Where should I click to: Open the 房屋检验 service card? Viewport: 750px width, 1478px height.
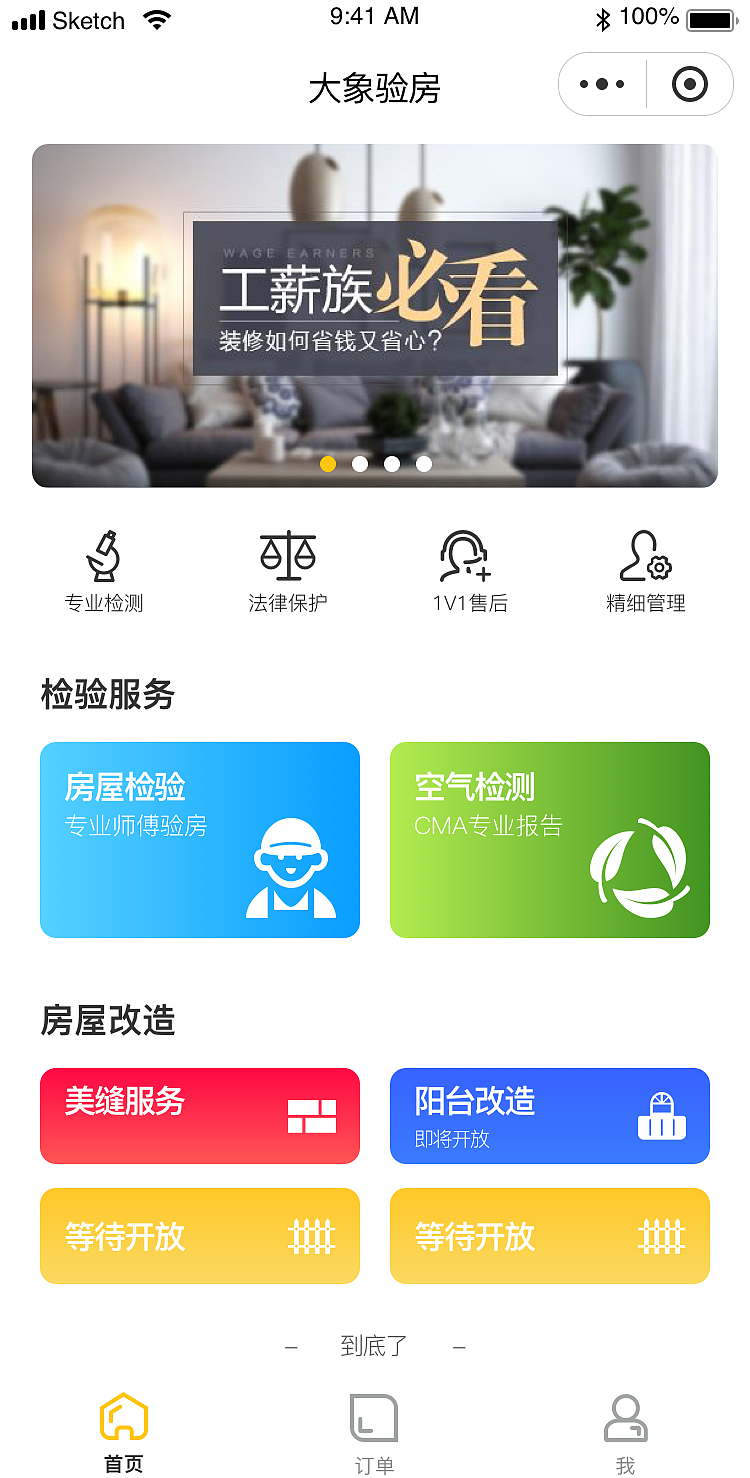pyautogui.click(x=200, y=839)
